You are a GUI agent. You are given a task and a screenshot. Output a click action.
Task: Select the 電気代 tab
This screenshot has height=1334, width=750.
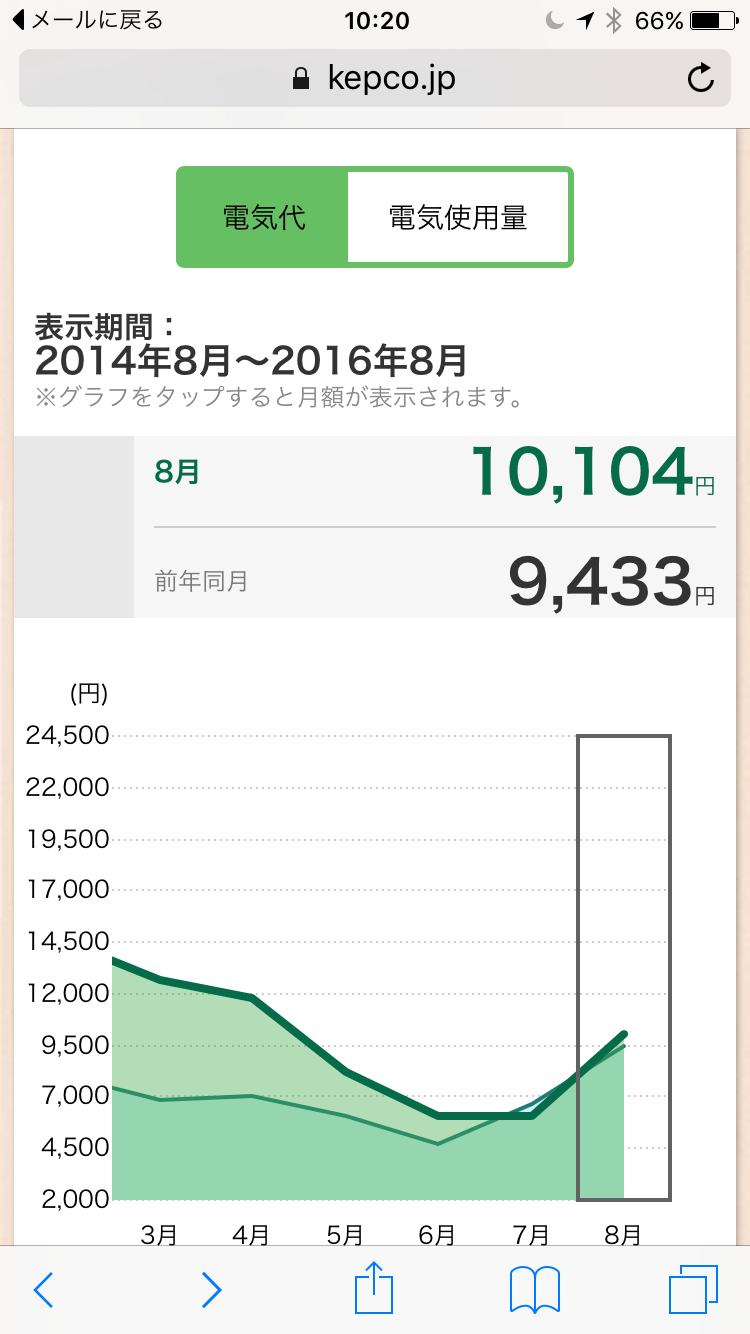tap(264, 217)
